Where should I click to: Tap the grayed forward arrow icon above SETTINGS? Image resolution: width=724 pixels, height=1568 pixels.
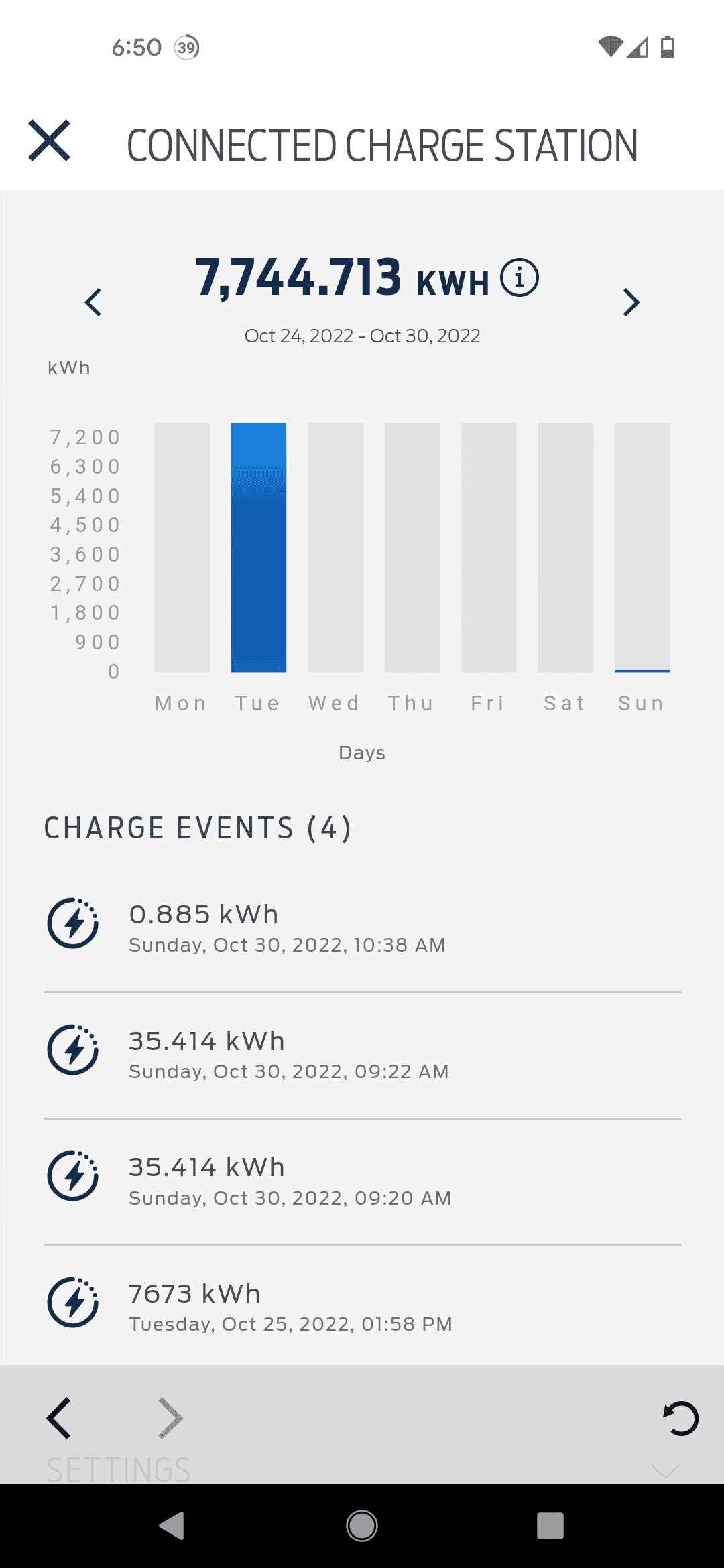(x=169, y=1417)
